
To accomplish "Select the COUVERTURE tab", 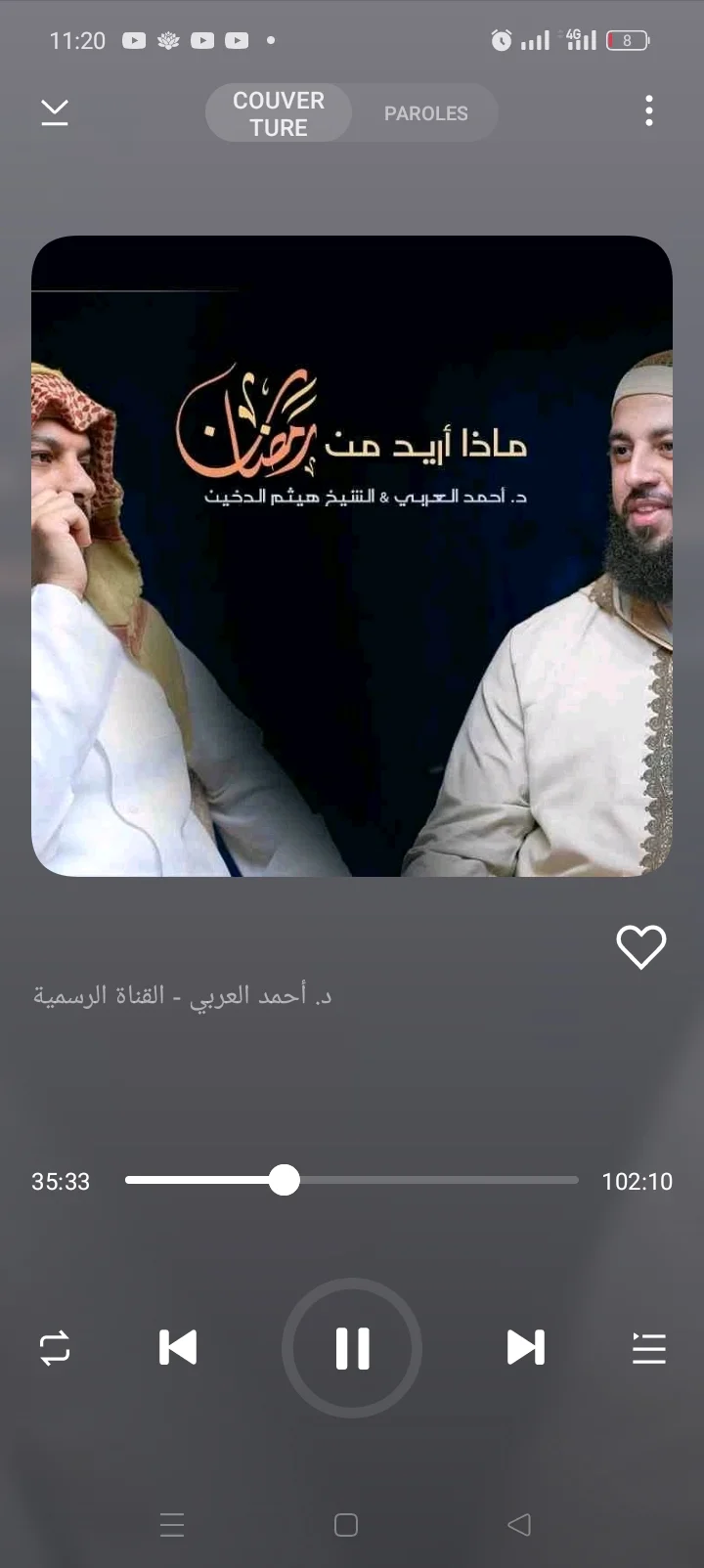I will (x=279, y=113).
